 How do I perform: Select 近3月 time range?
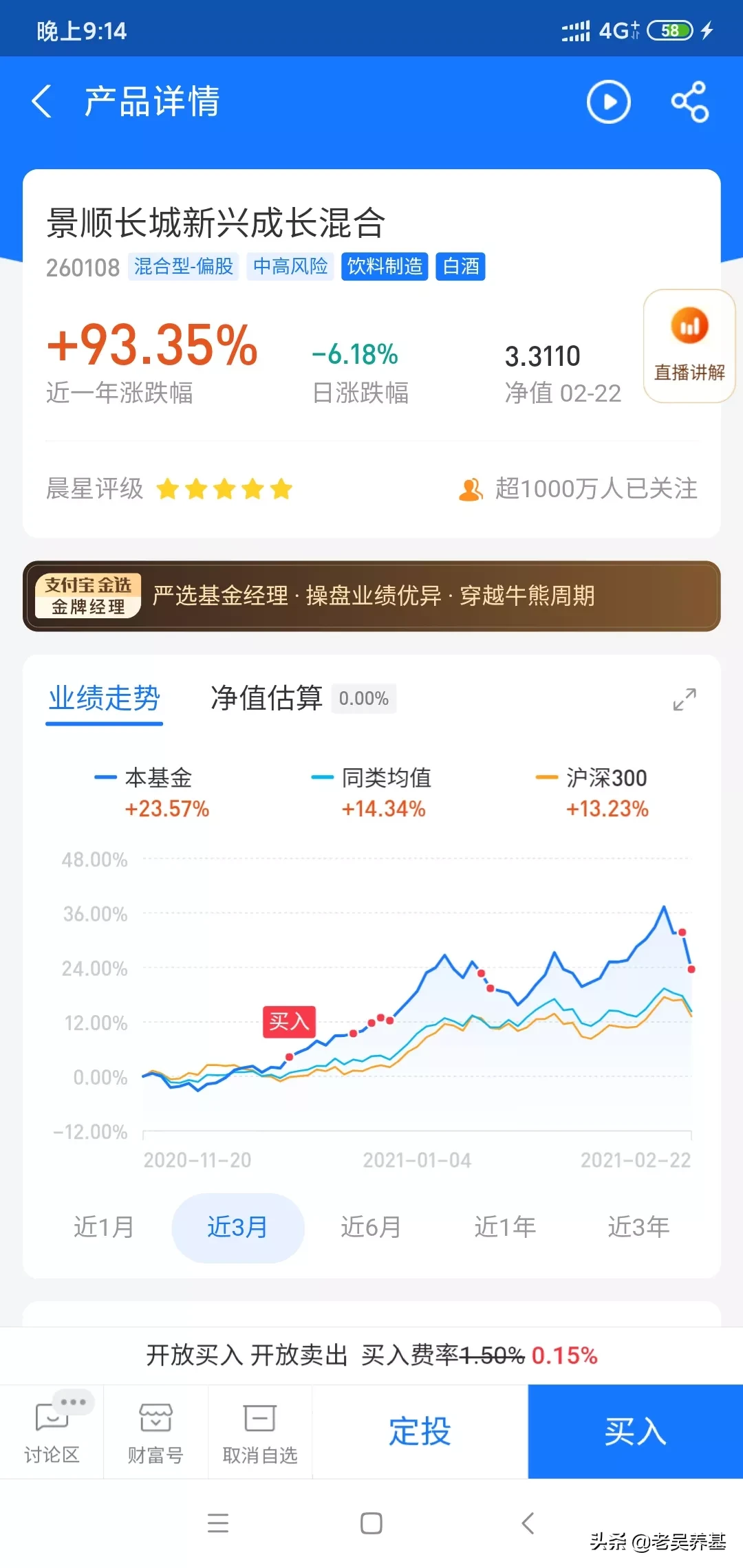click(237, 1228)
